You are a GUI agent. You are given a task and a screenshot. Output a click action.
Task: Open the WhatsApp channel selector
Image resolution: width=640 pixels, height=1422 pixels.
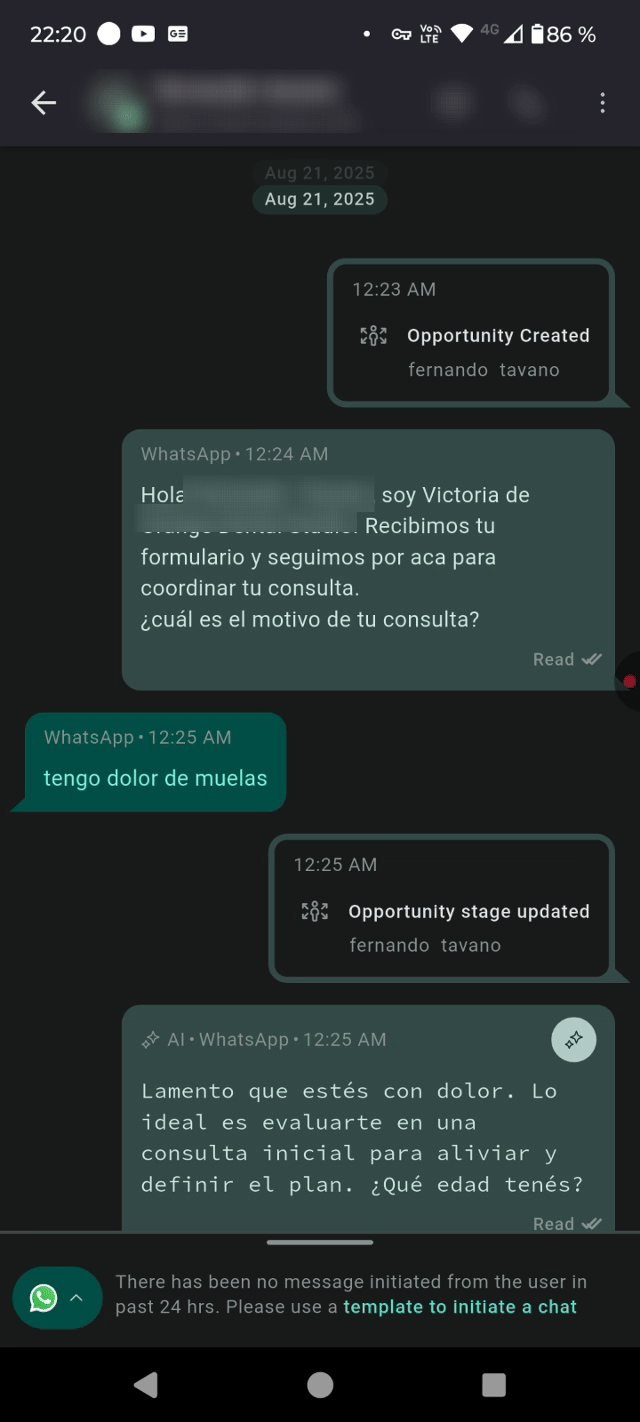point(57,1298)
